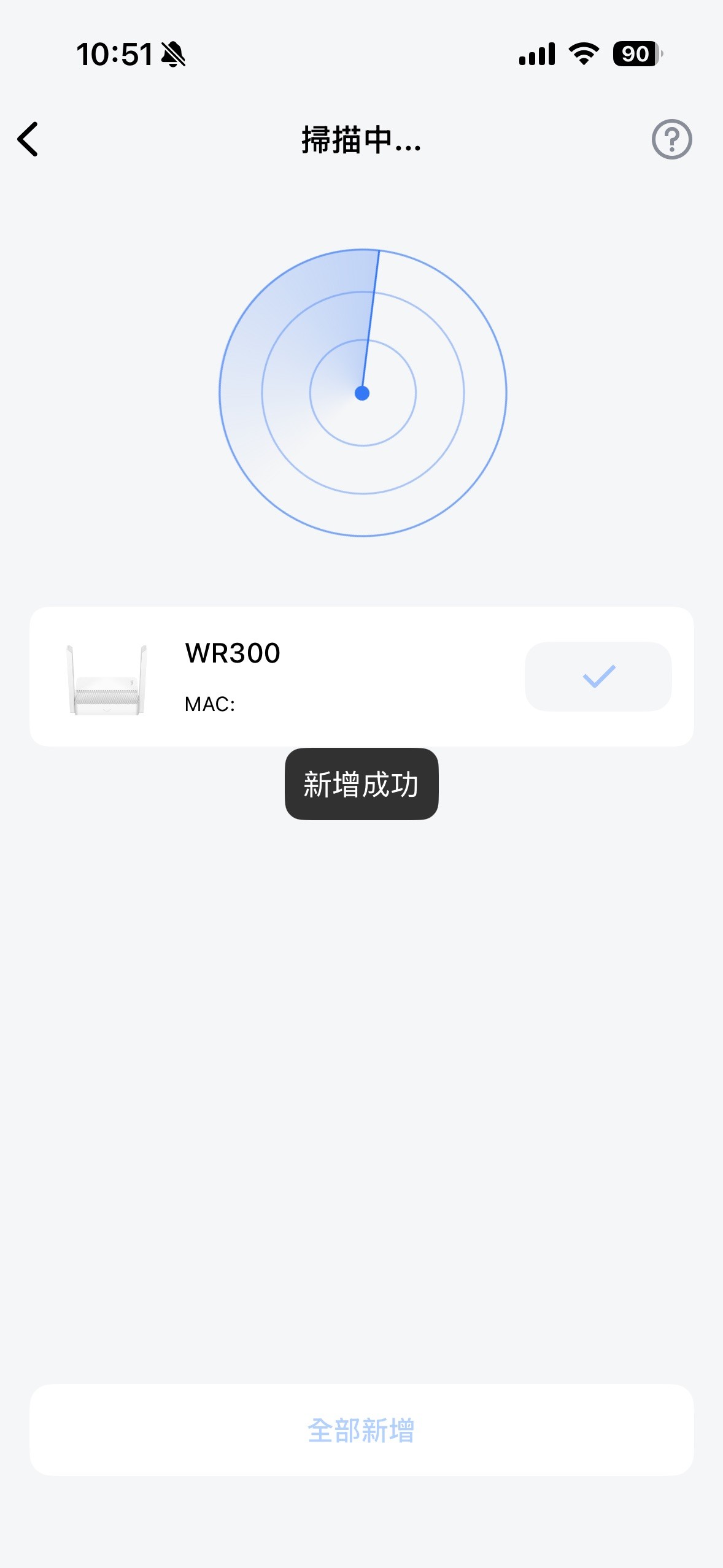
Task: Tap the cellular signal bars indicator
Action: [x=536, y=54]
